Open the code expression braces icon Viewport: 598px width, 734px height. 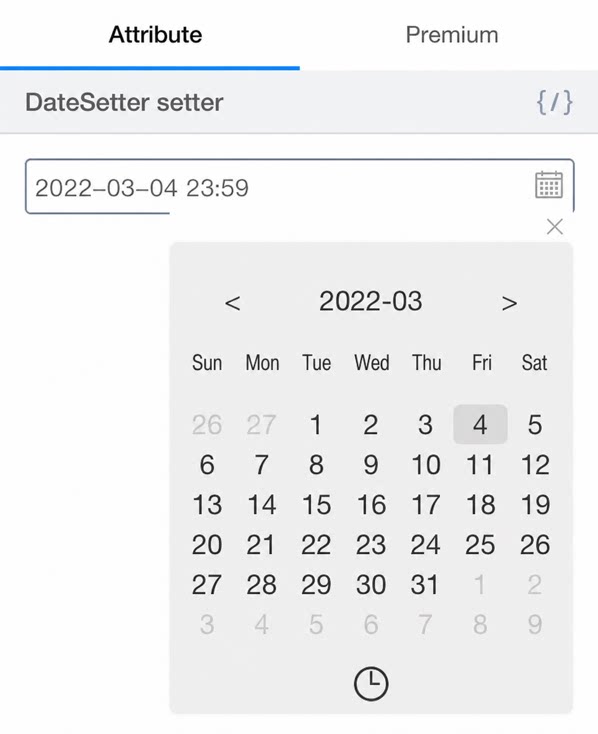pyautogui.click(x=554, y=102)
